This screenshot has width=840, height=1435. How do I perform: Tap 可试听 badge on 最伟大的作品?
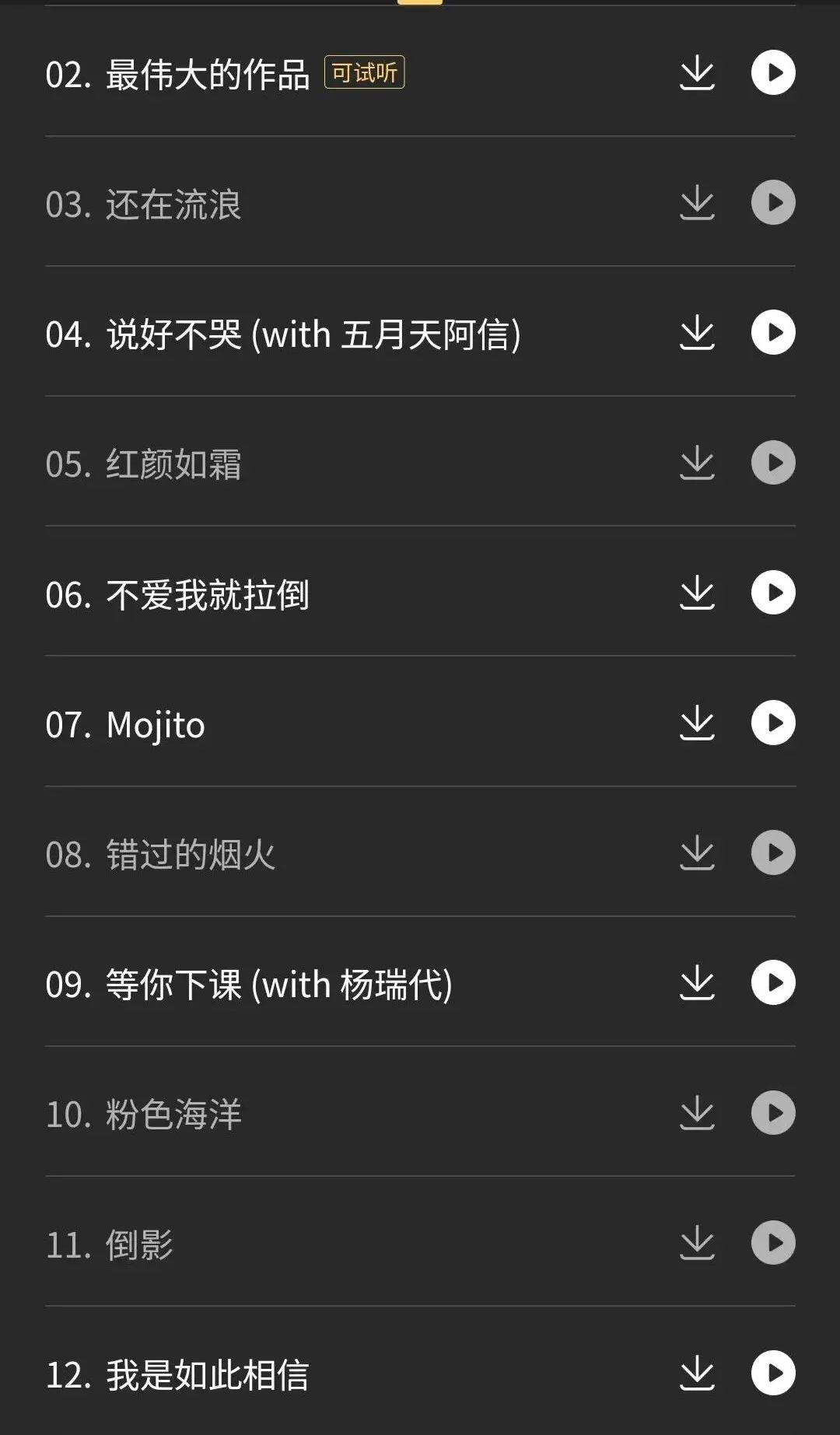click(364, 73)
